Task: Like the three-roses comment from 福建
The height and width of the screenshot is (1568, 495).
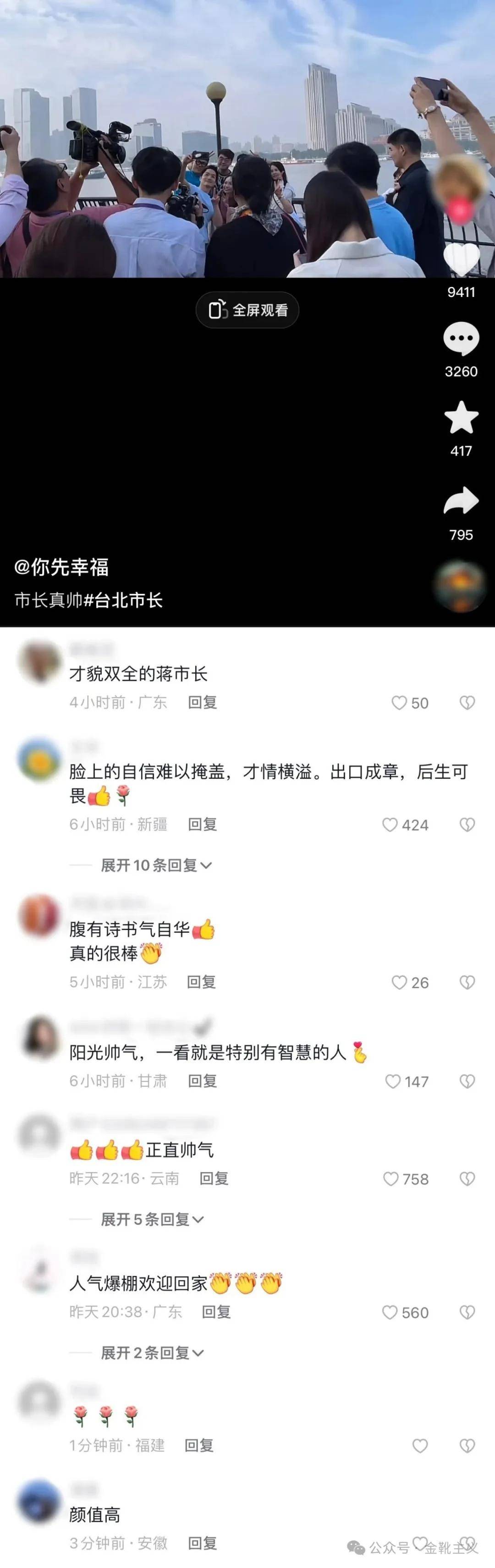Action: [420, 1446]
